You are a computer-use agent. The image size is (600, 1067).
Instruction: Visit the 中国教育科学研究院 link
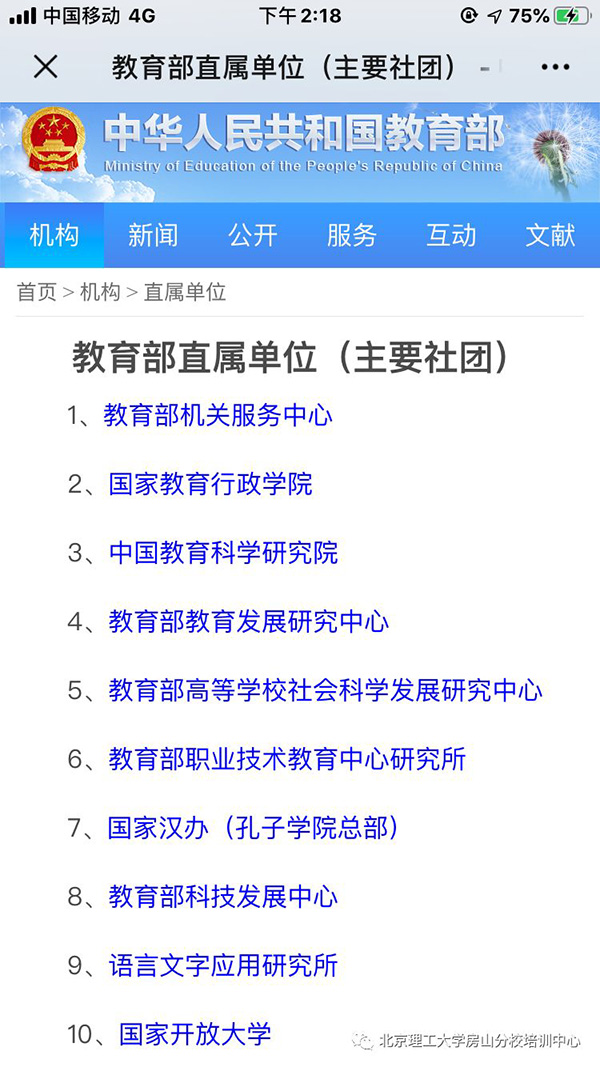(x=223, y=553)
